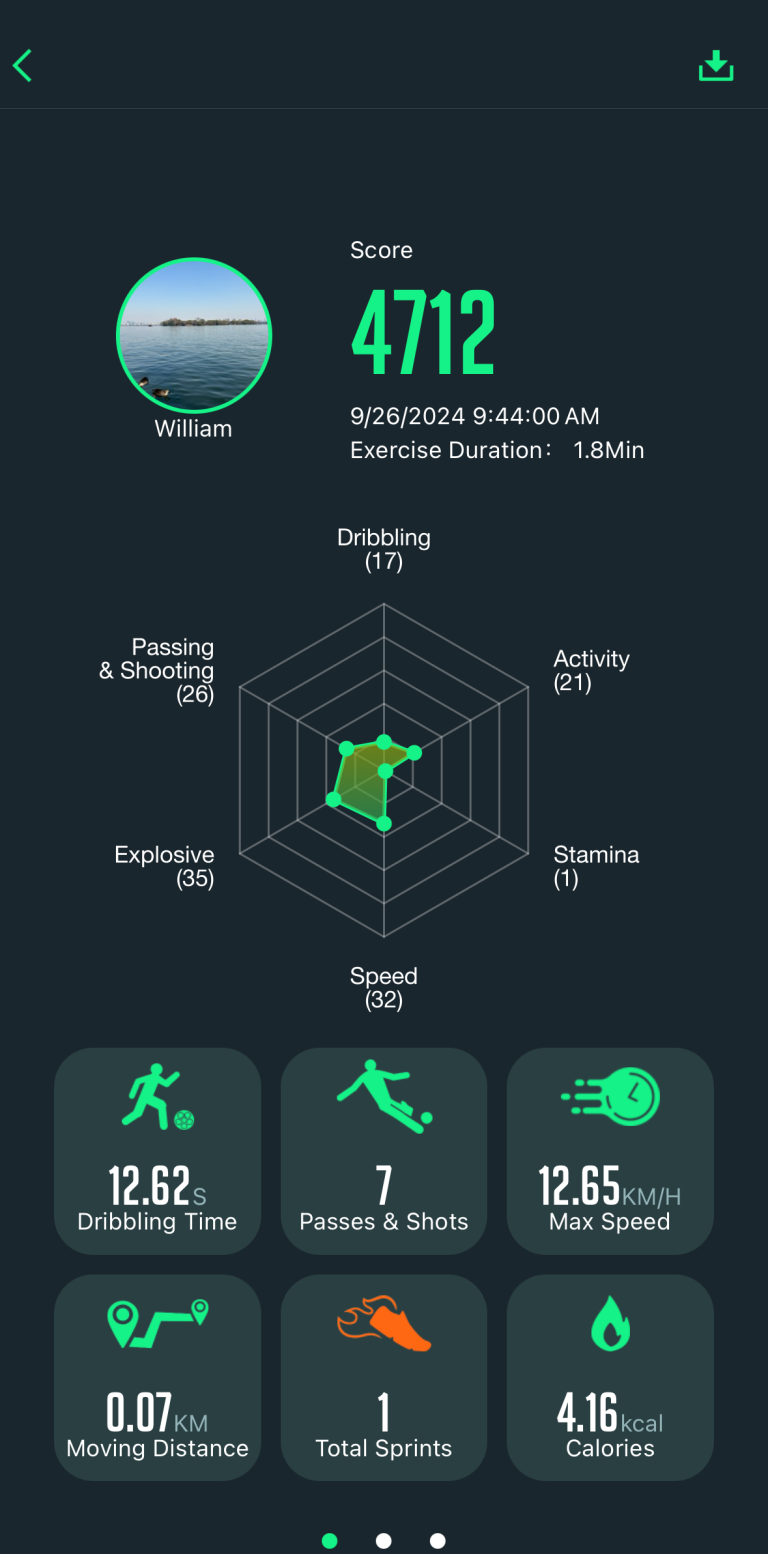Open William's profile picture

[194, 336]
